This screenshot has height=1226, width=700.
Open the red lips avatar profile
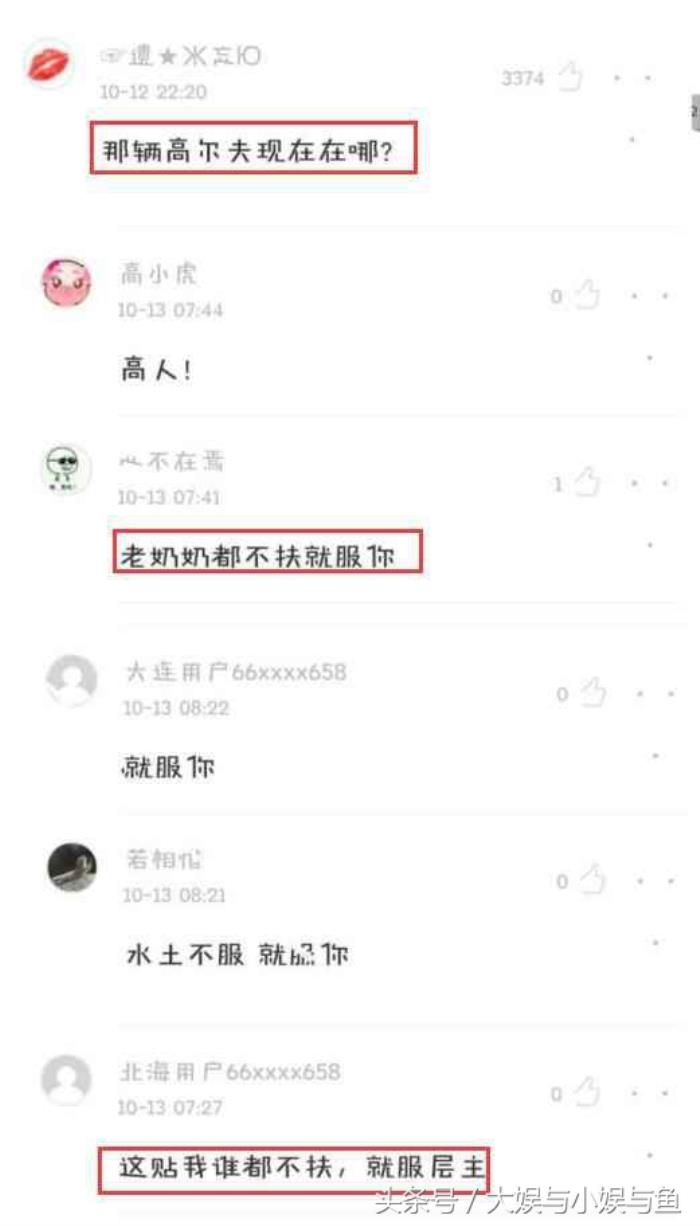coord(48,65)
